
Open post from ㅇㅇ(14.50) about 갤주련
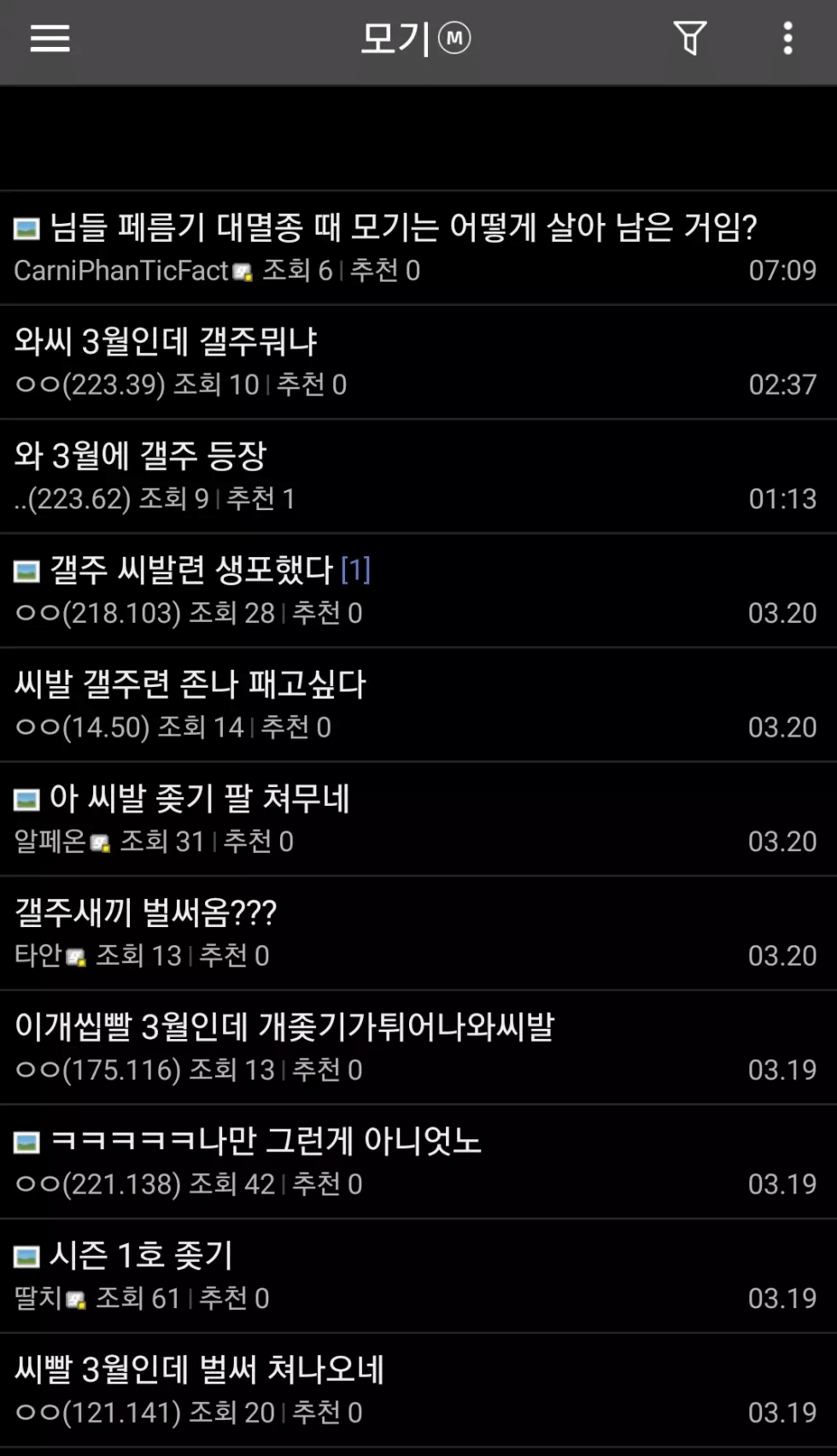(190, 684)
